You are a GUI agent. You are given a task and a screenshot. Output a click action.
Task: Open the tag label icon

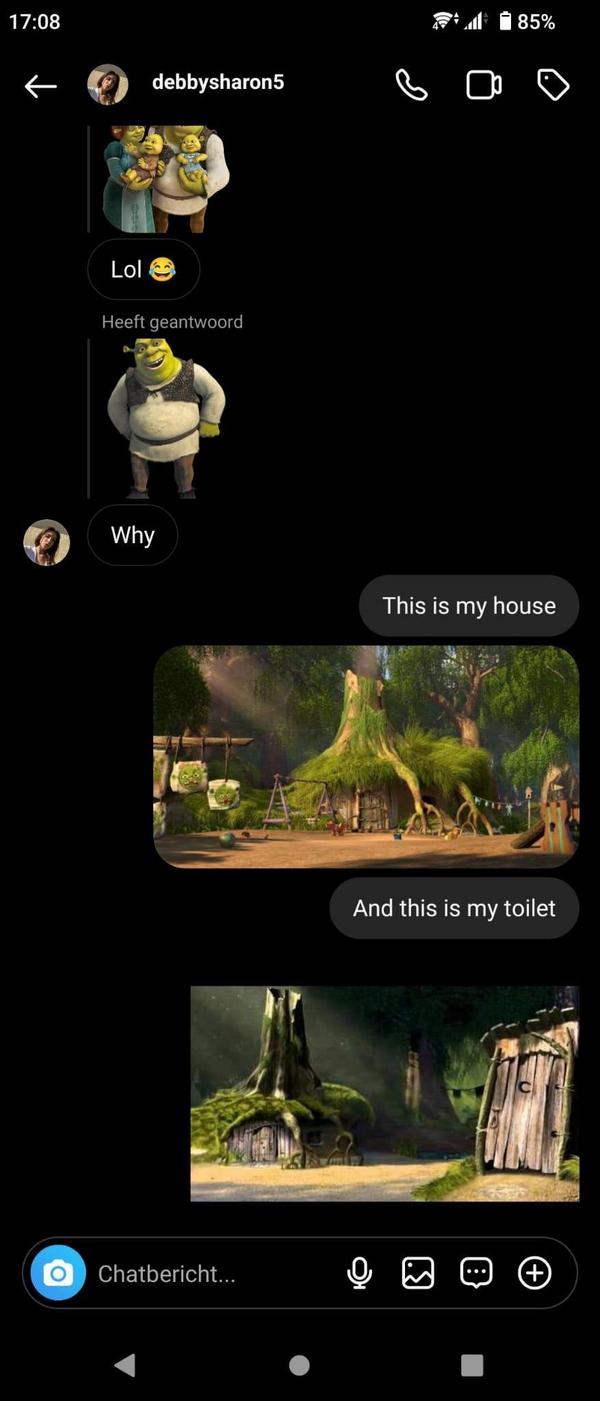coord(553,86)
